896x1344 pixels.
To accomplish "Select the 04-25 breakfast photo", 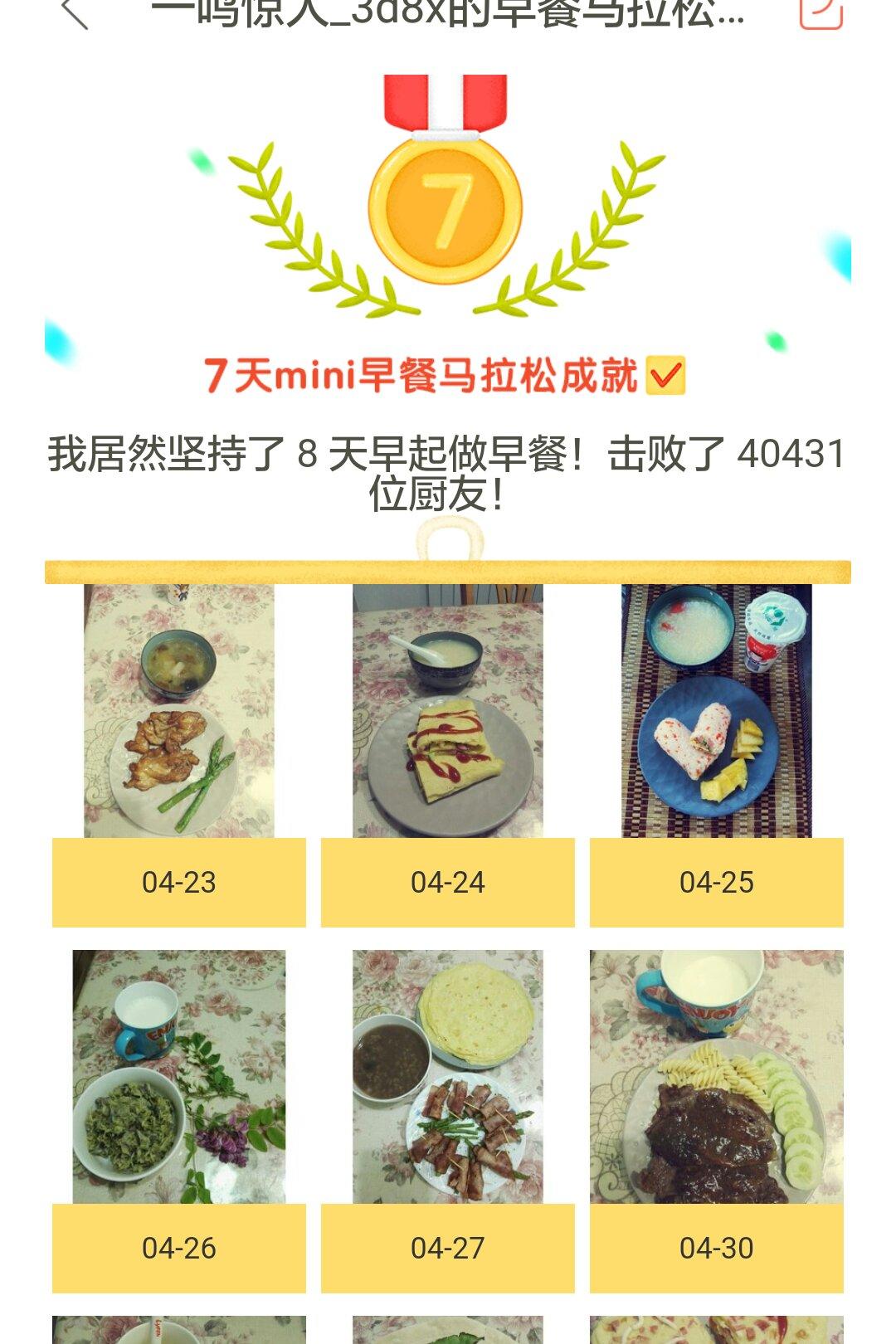I will click(717, 711).
